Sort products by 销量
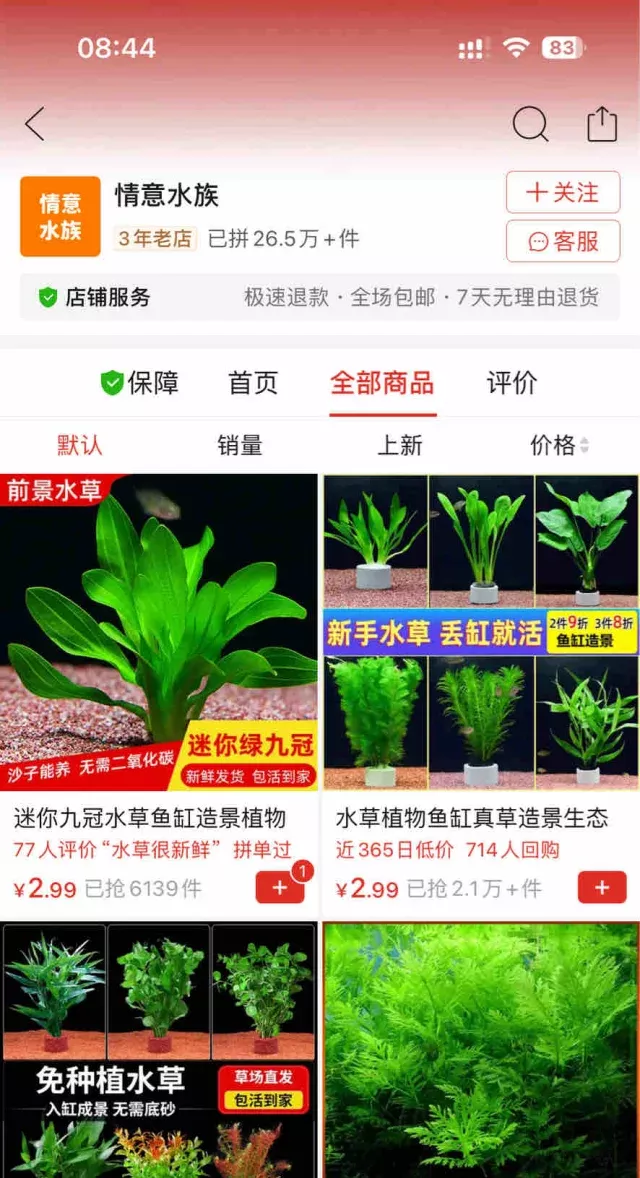The width and height of the screenshot is (640, 1178). tap(240, 445)
